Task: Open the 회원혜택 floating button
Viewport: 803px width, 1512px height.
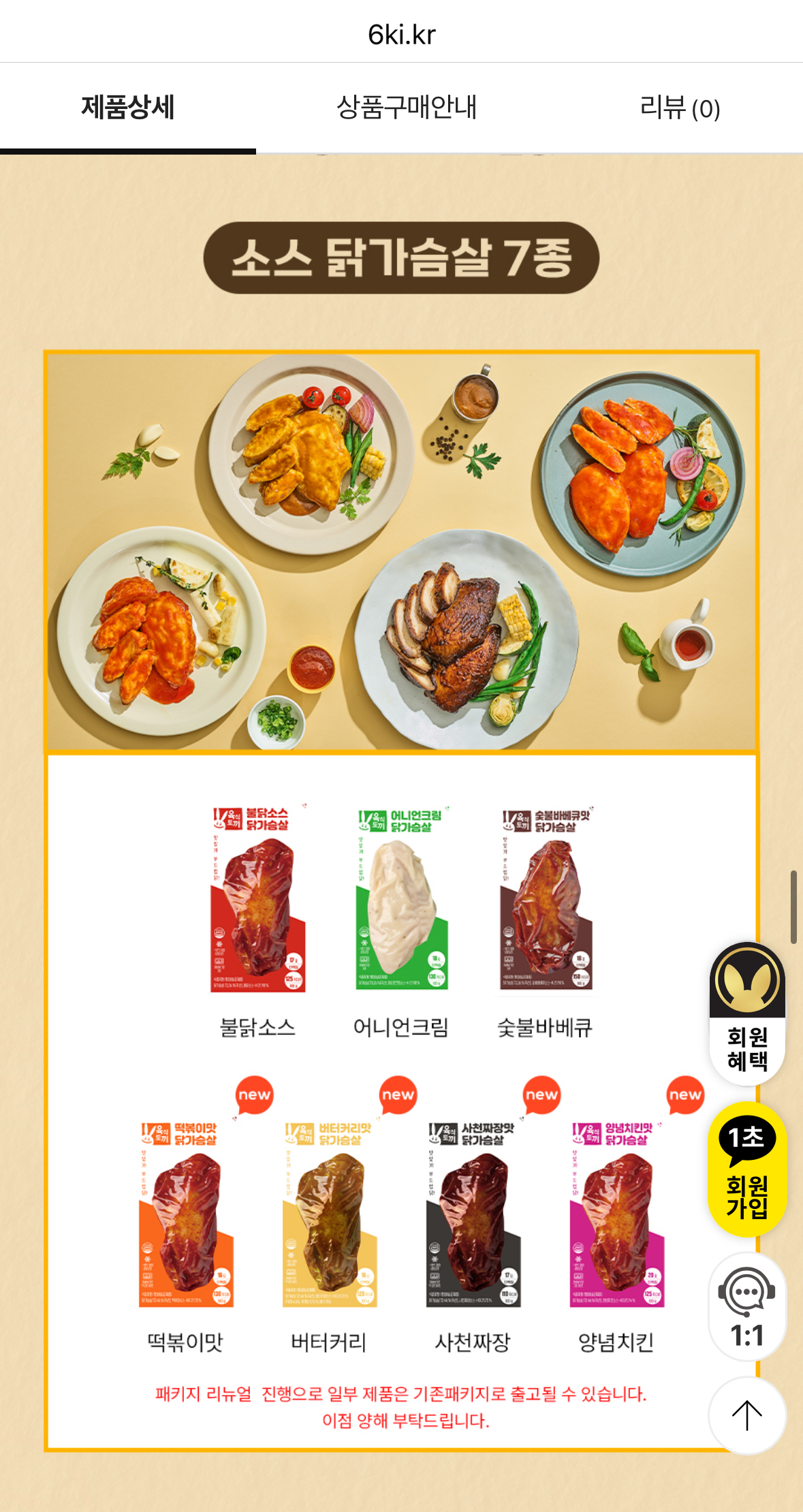Action: click(747, 1013)
